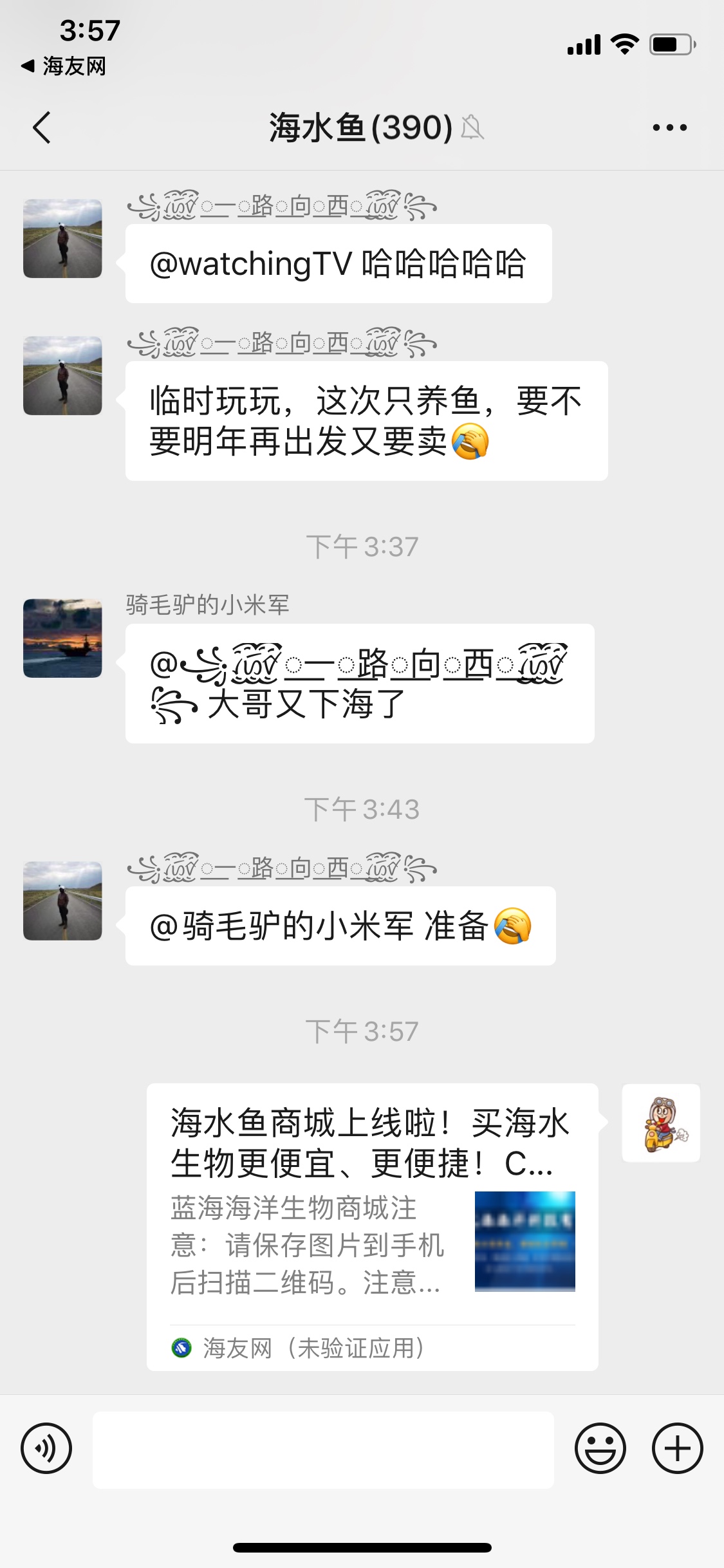Go back from the 海水鱼 group chat
The height and width of the screenshot is (1568, 724).
pos(42,127)
